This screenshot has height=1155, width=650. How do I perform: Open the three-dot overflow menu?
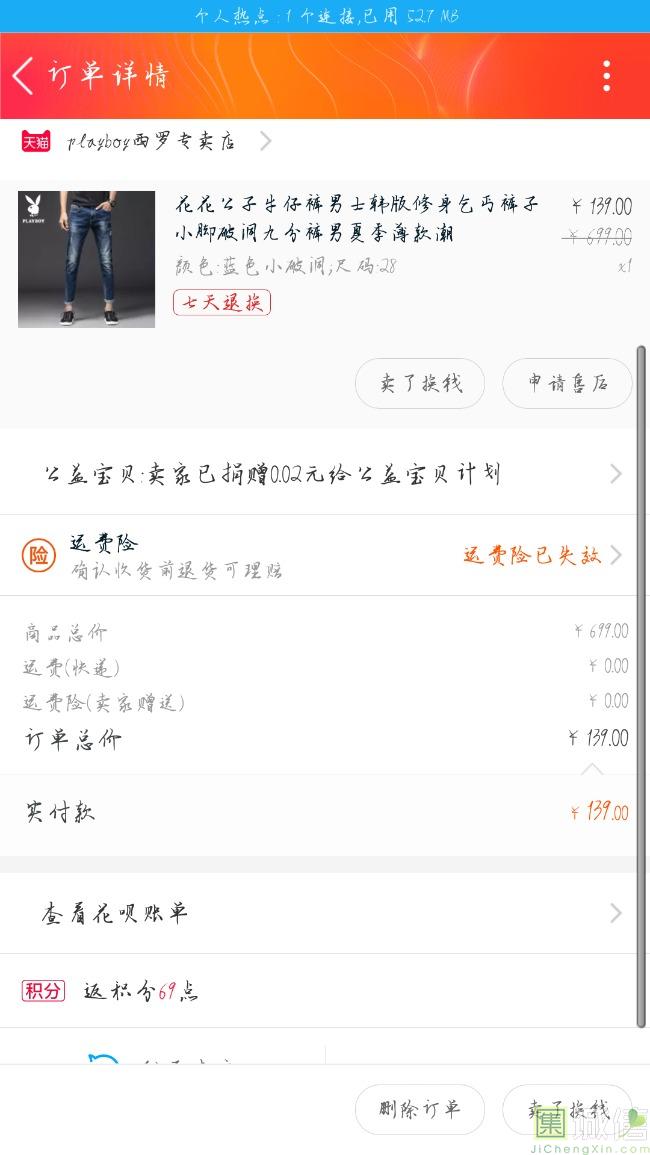606,76
